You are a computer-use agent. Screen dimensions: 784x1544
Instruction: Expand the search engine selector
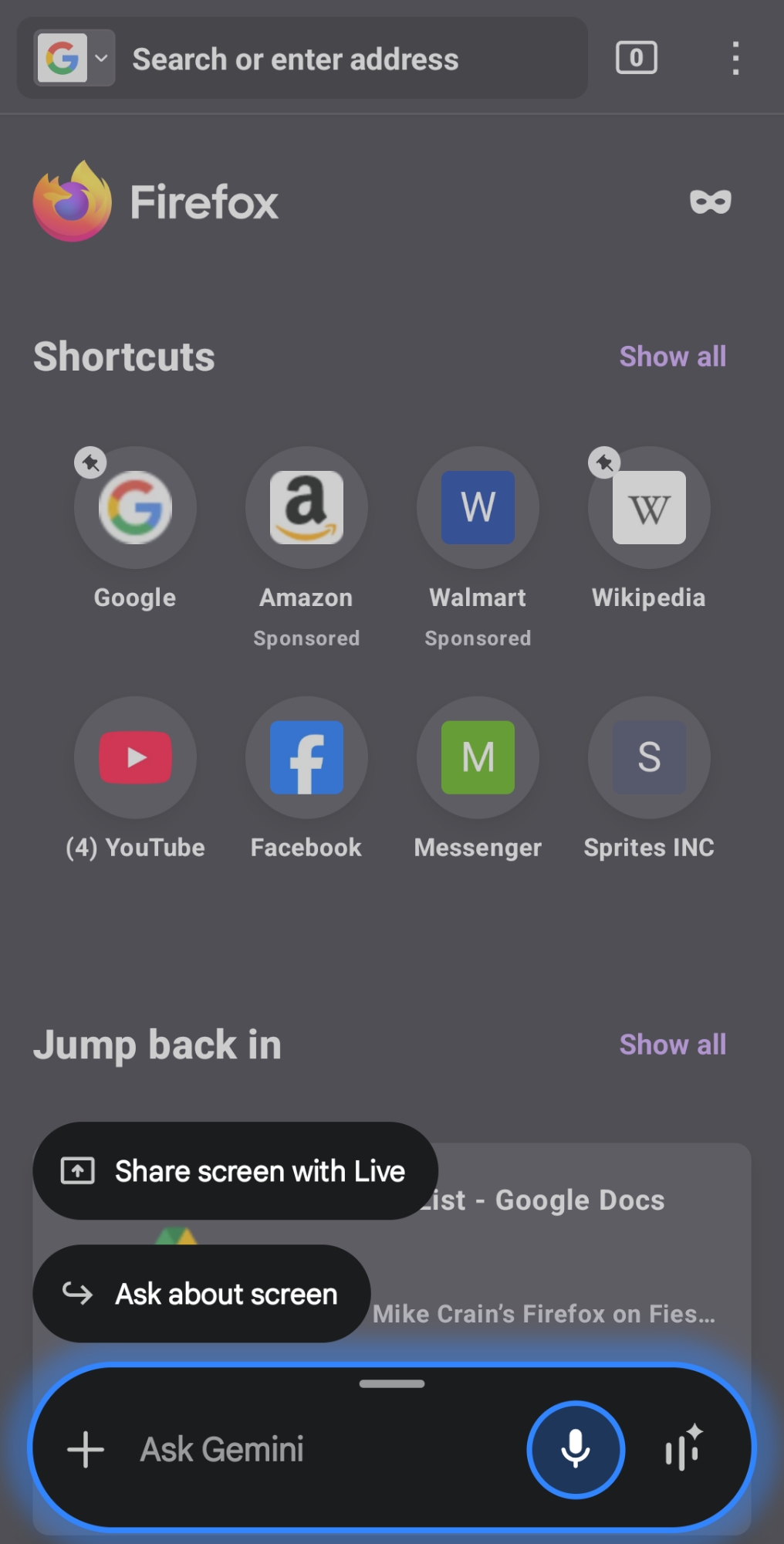[75, 58]
